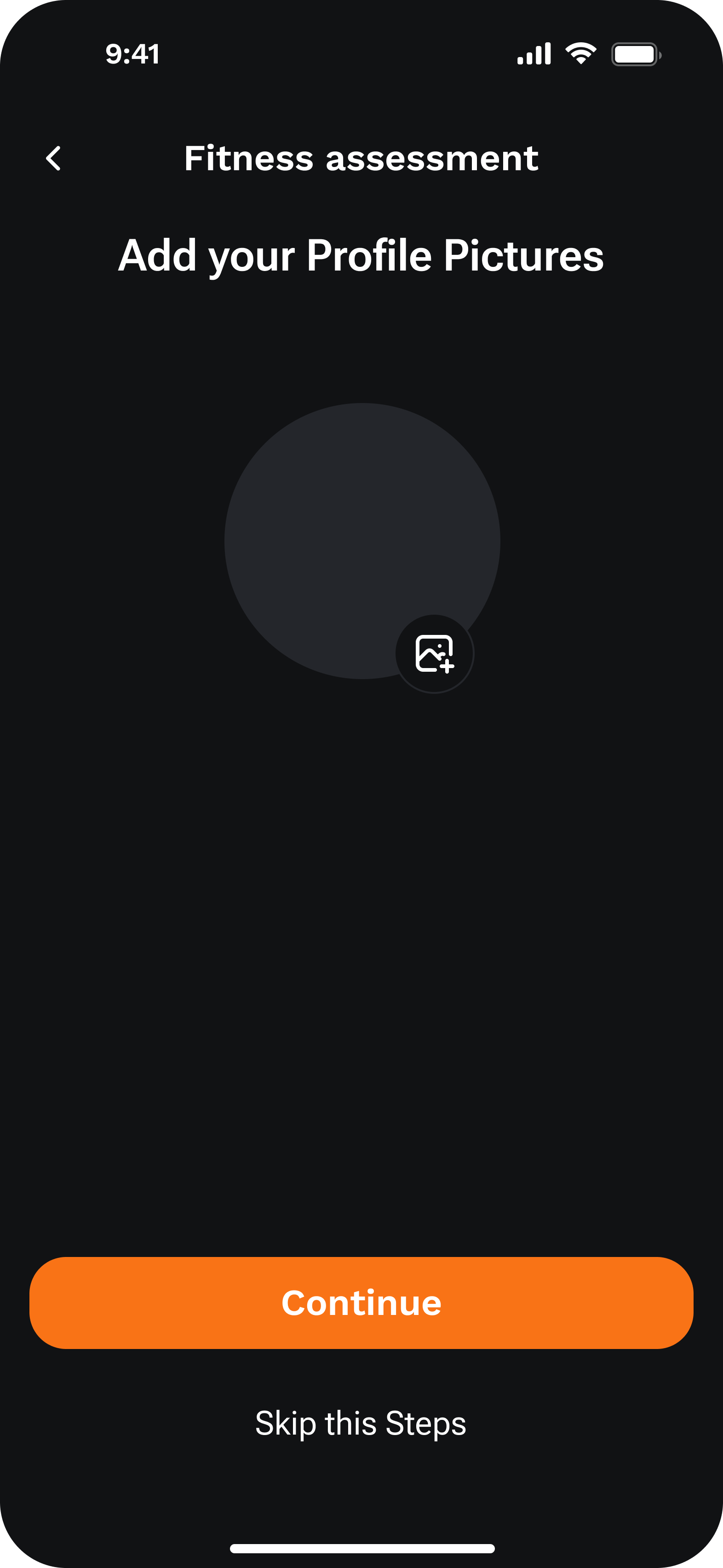Click Continue to proceed with assessment
The height and width of the screenshot is (1568, 723).
[x=361, y=1302]
